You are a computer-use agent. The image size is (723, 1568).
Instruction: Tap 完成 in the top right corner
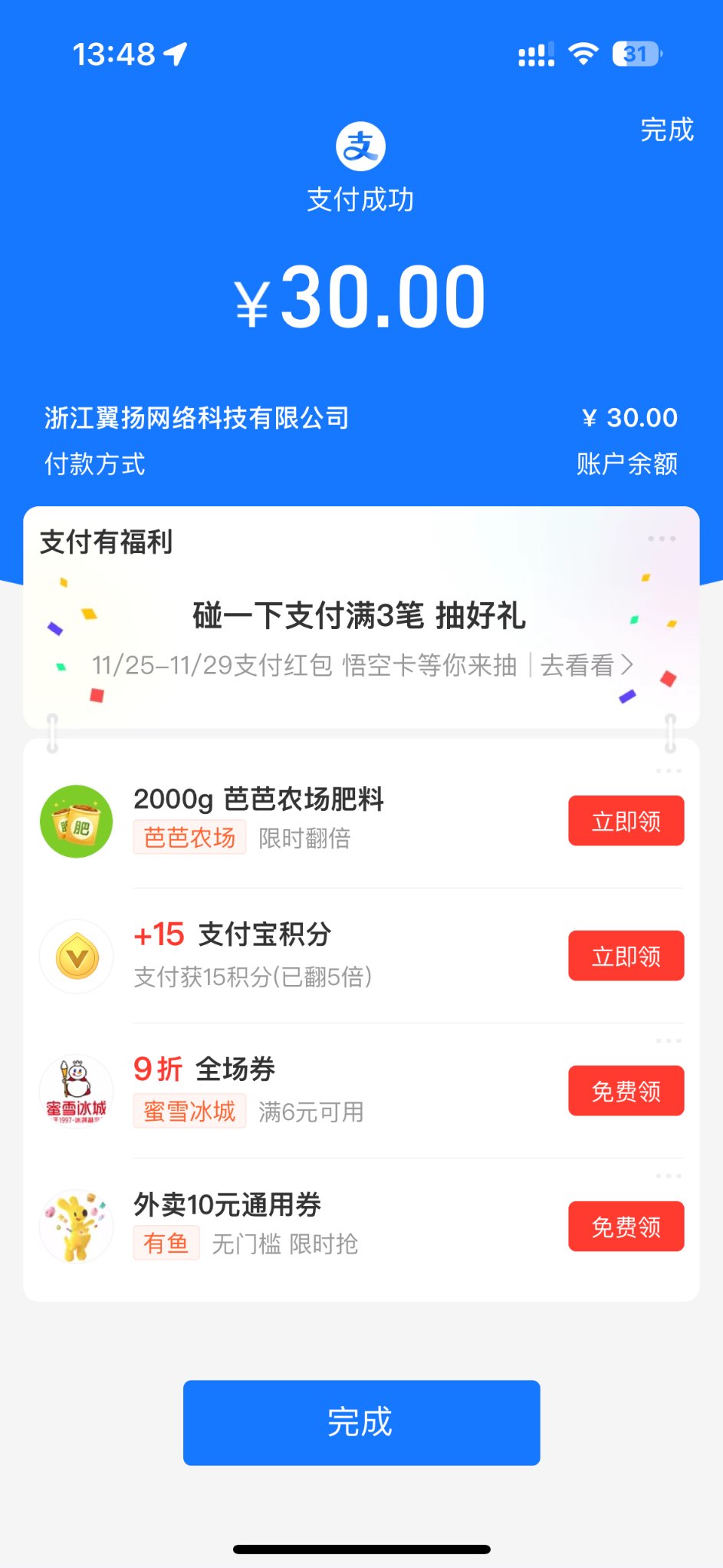(666, 130)
